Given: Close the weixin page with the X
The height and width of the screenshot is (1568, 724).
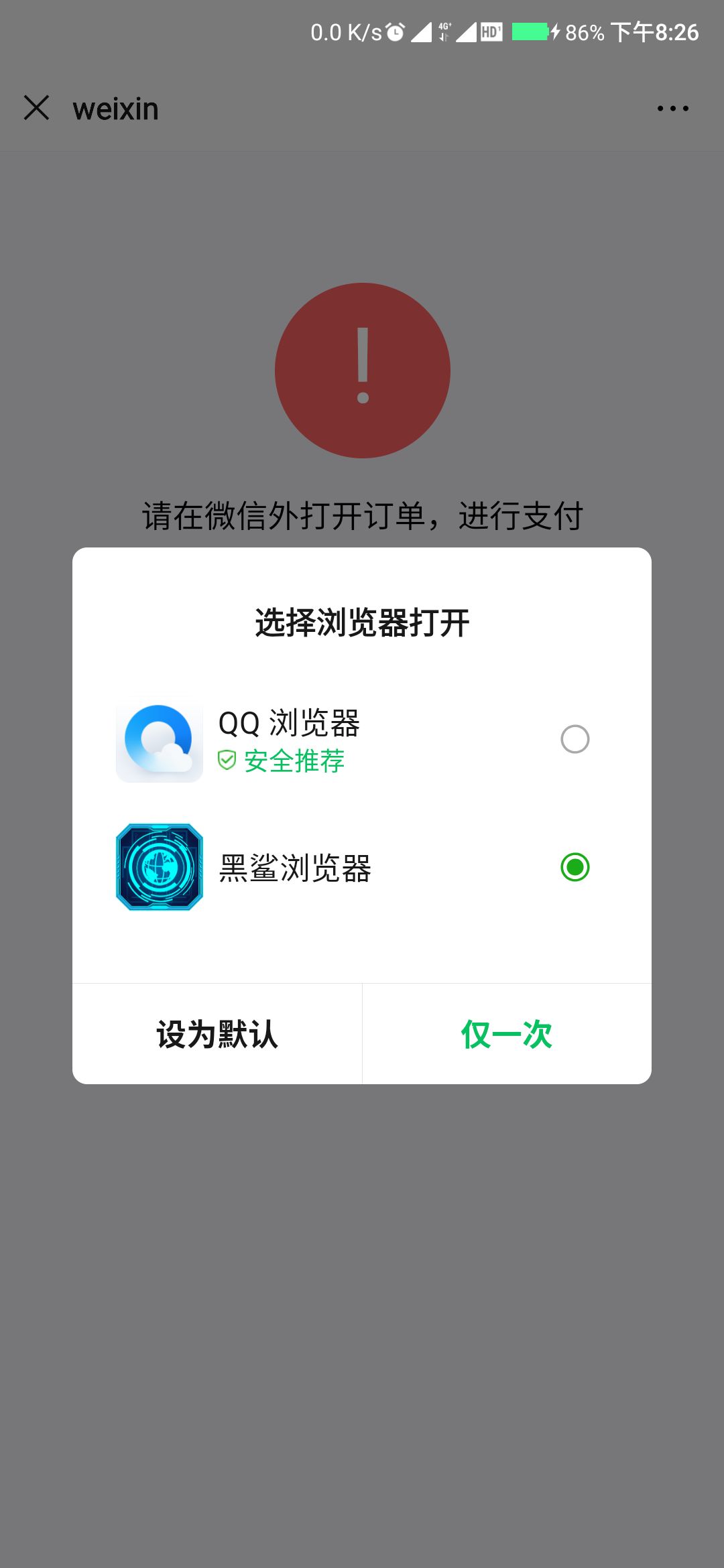Looking at the screenshot, I should tap(37, 107).
